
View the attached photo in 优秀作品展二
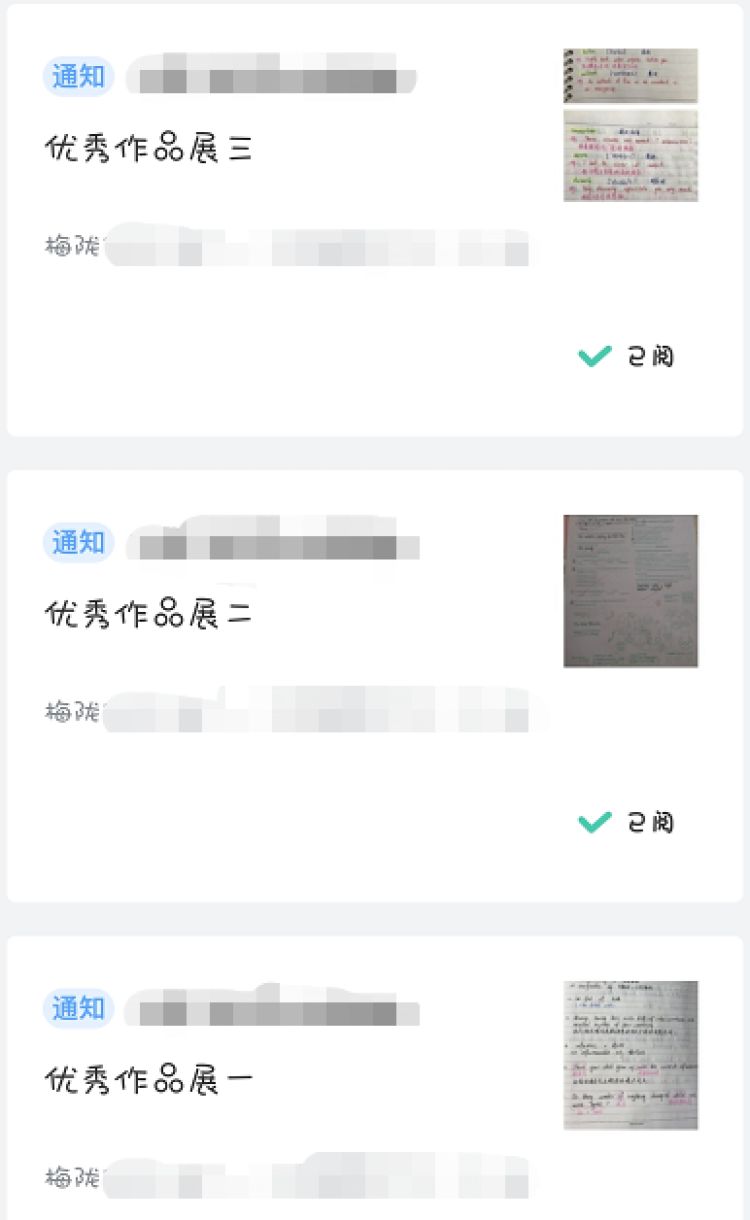point(630,590)
